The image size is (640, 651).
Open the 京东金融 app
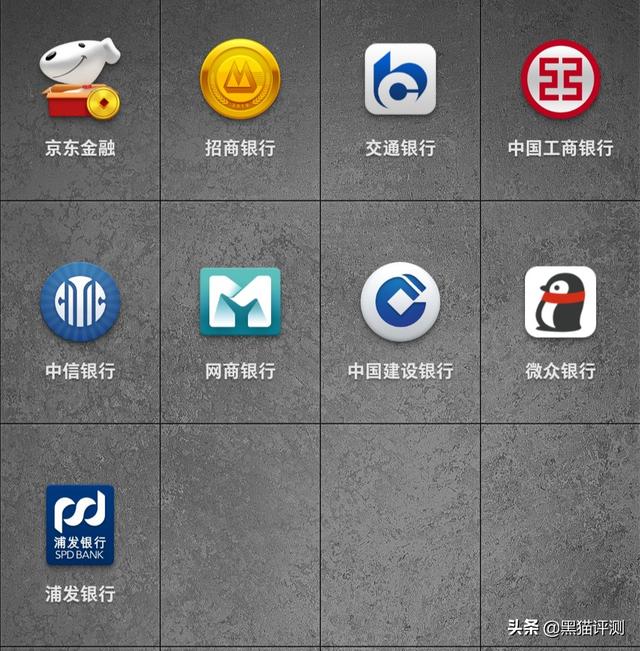80,79
